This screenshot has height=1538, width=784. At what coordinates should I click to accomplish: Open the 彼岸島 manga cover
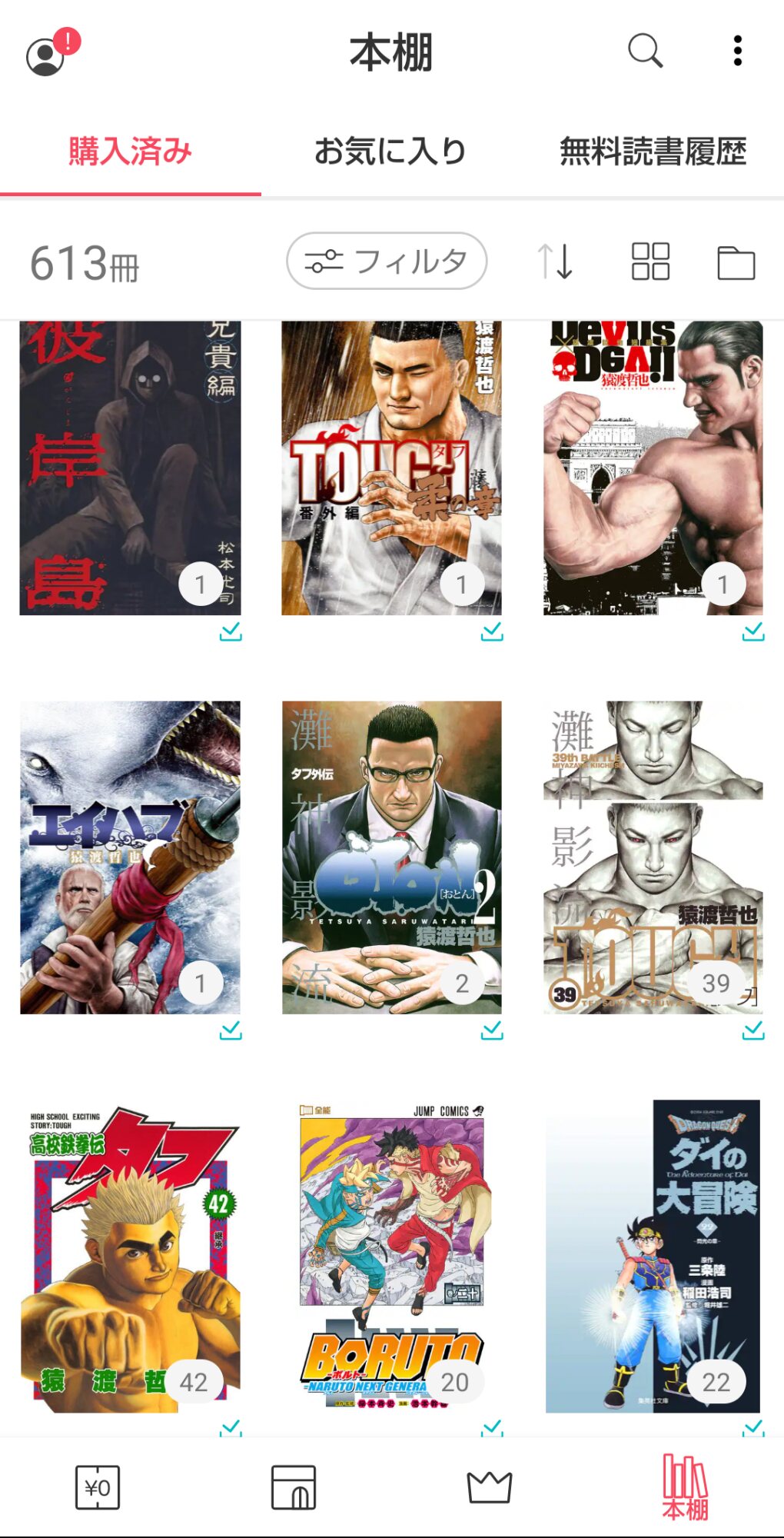tap(131, 468)
